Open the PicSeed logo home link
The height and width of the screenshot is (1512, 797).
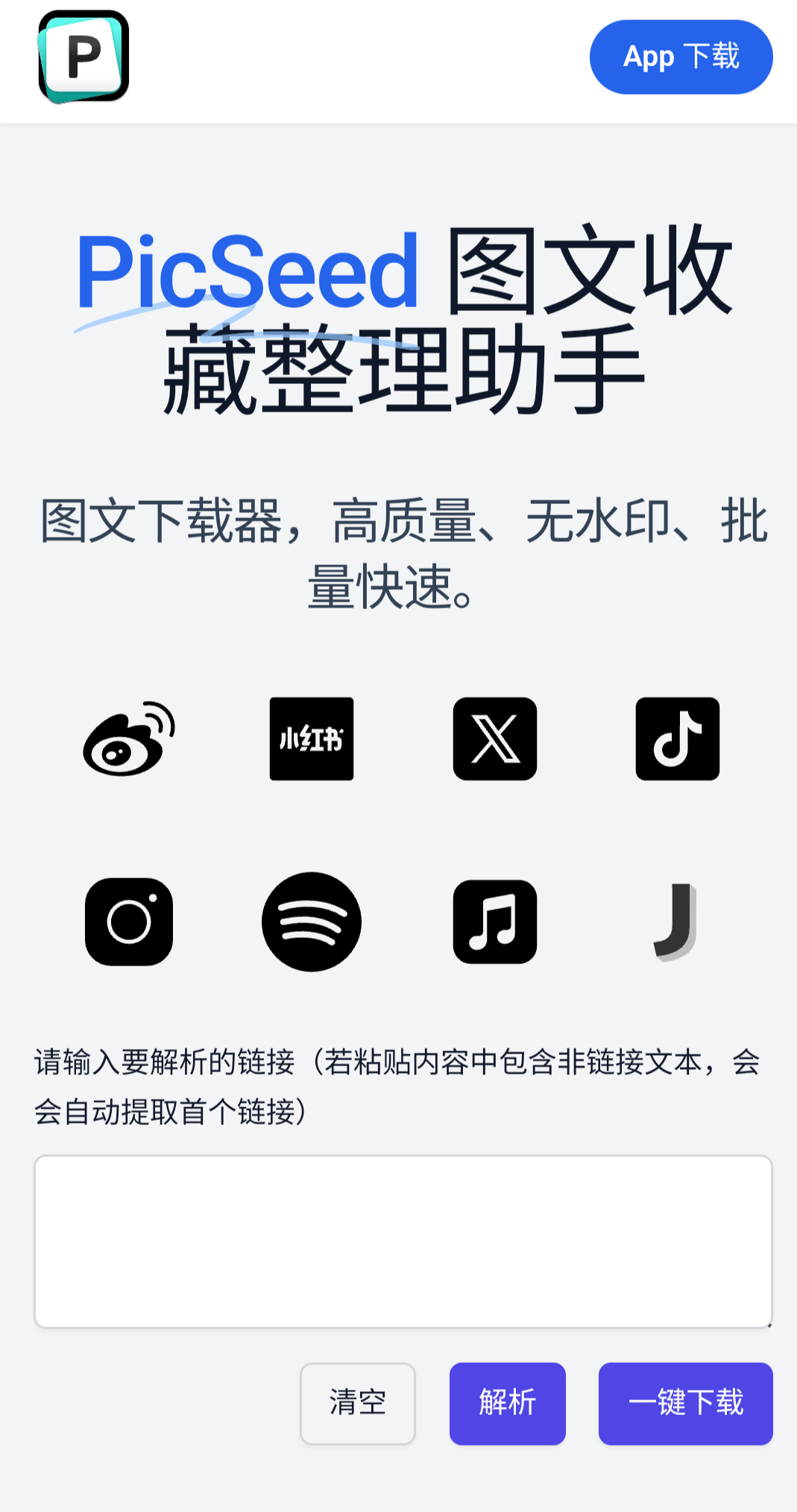[84, 57]
